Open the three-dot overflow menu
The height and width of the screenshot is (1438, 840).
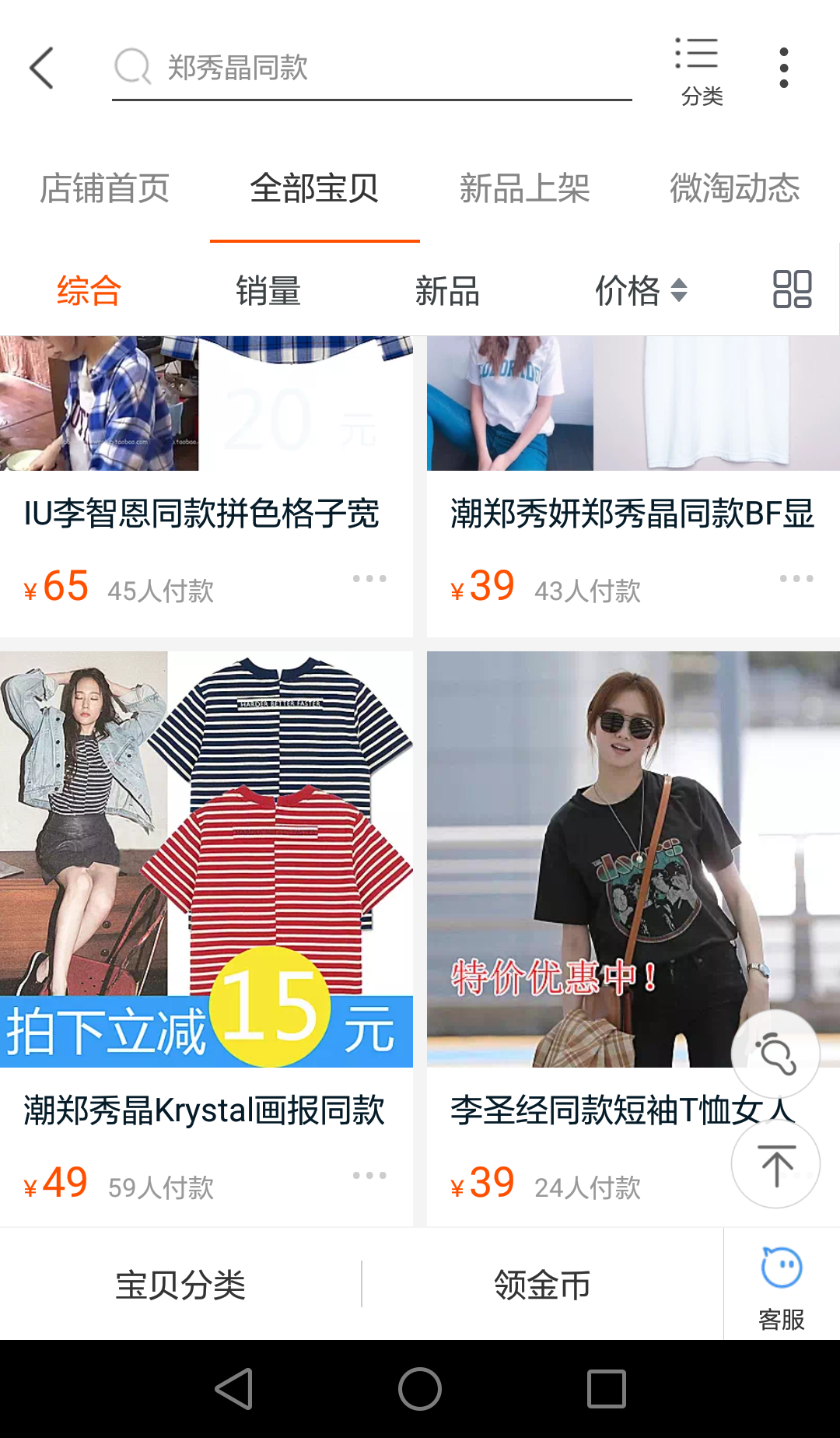pyautogui.click(x=783, y=68)
